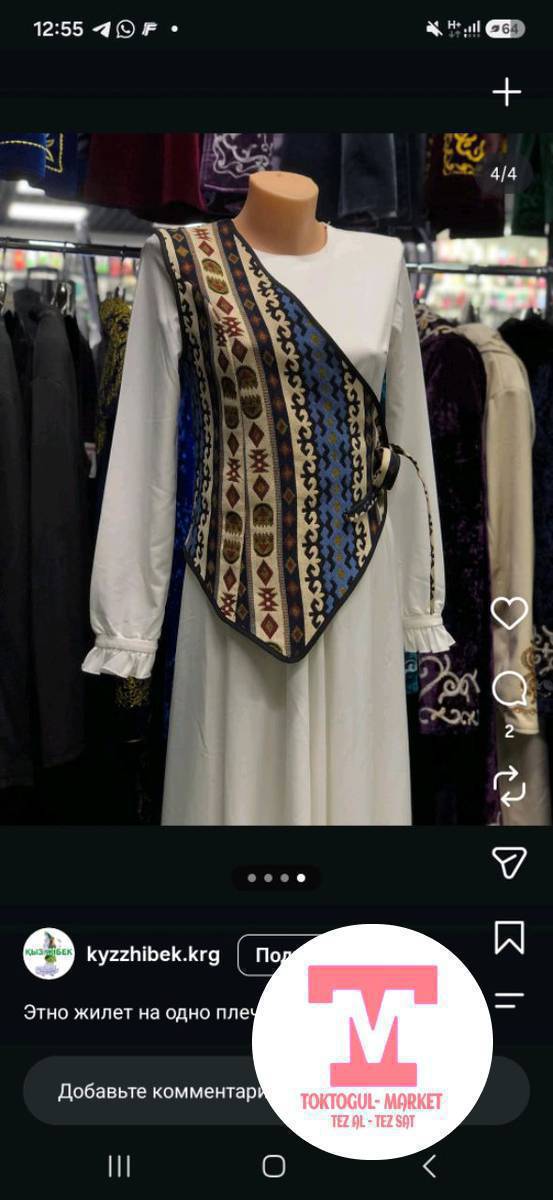Open the comments bubble icon

(x=509, y=688)
